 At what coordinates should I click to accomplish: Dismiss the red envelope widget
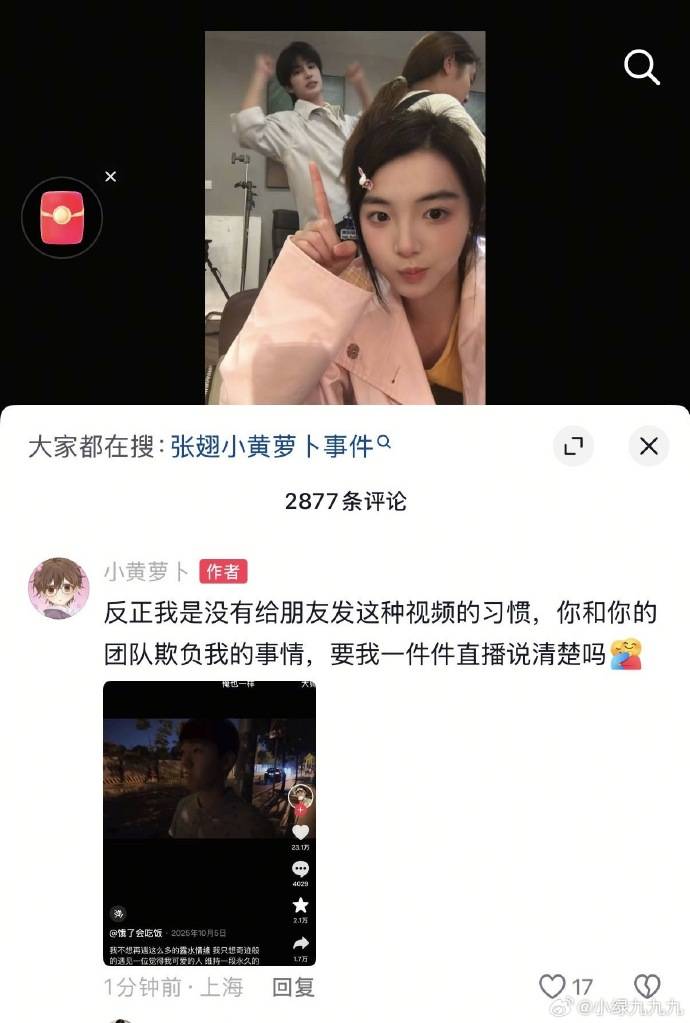pyautogui.click(x=110, y=176)
